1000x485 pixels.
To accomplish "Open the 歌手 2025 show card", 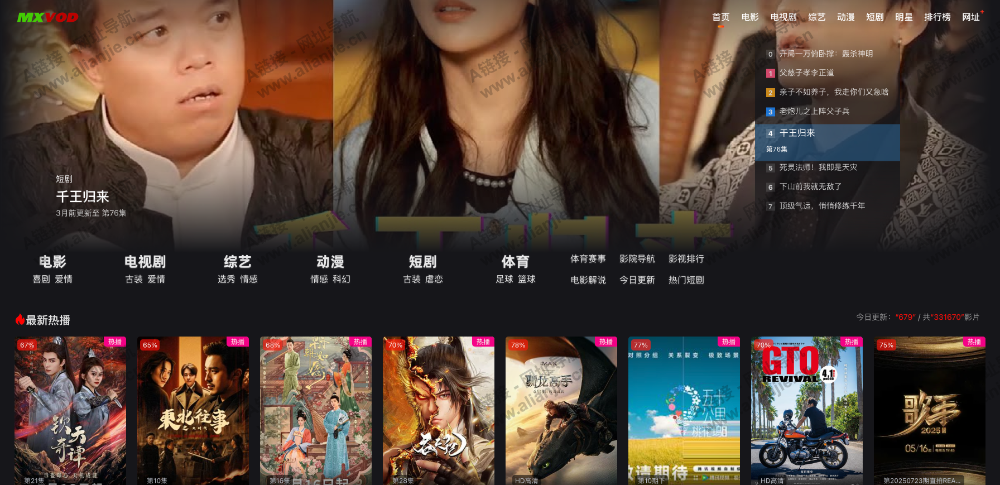I will [929, 411].
